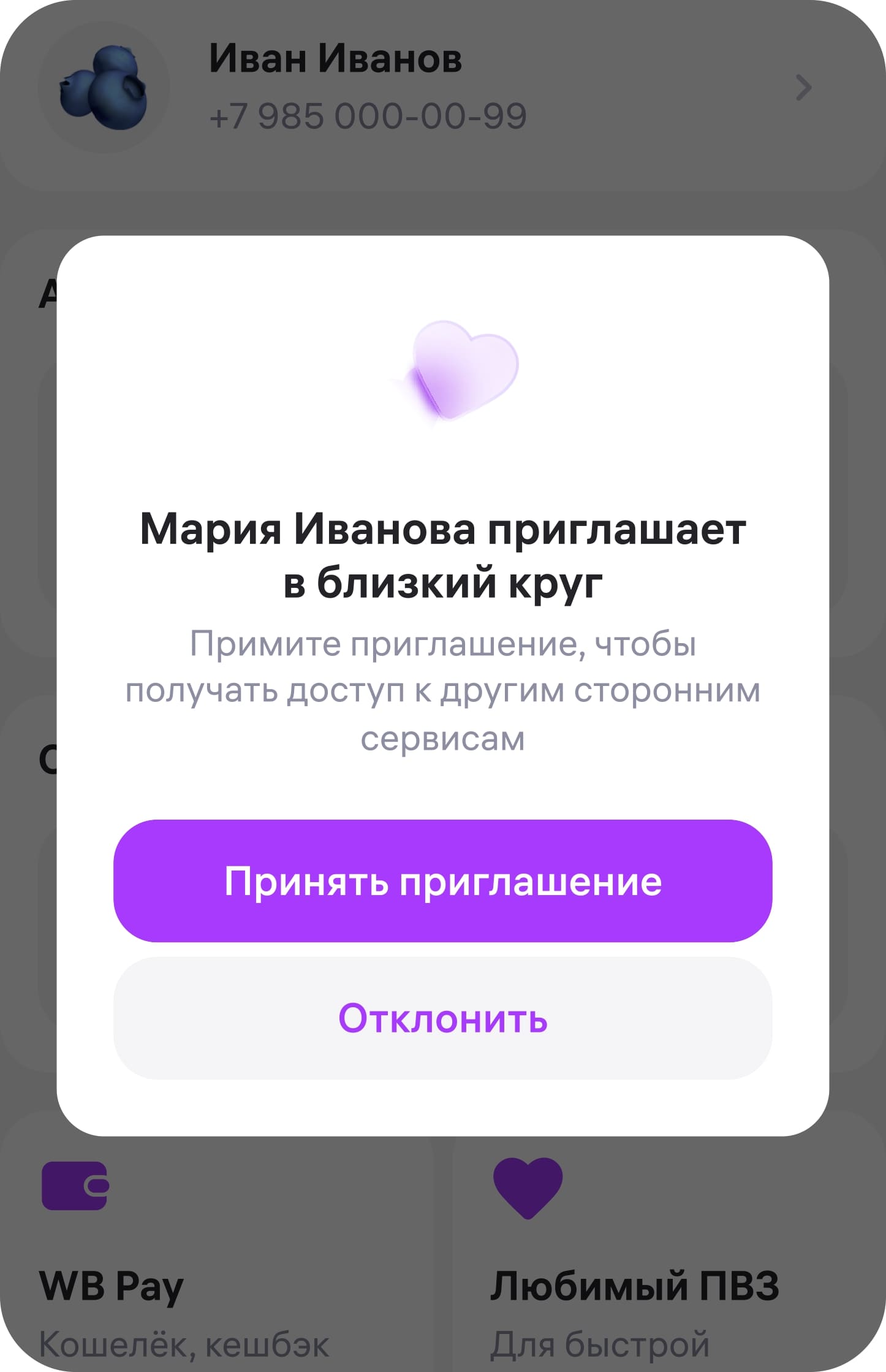Select the name Иван Иванов
This screenshot has width=886, height=1372.
(x=336, y=58)
